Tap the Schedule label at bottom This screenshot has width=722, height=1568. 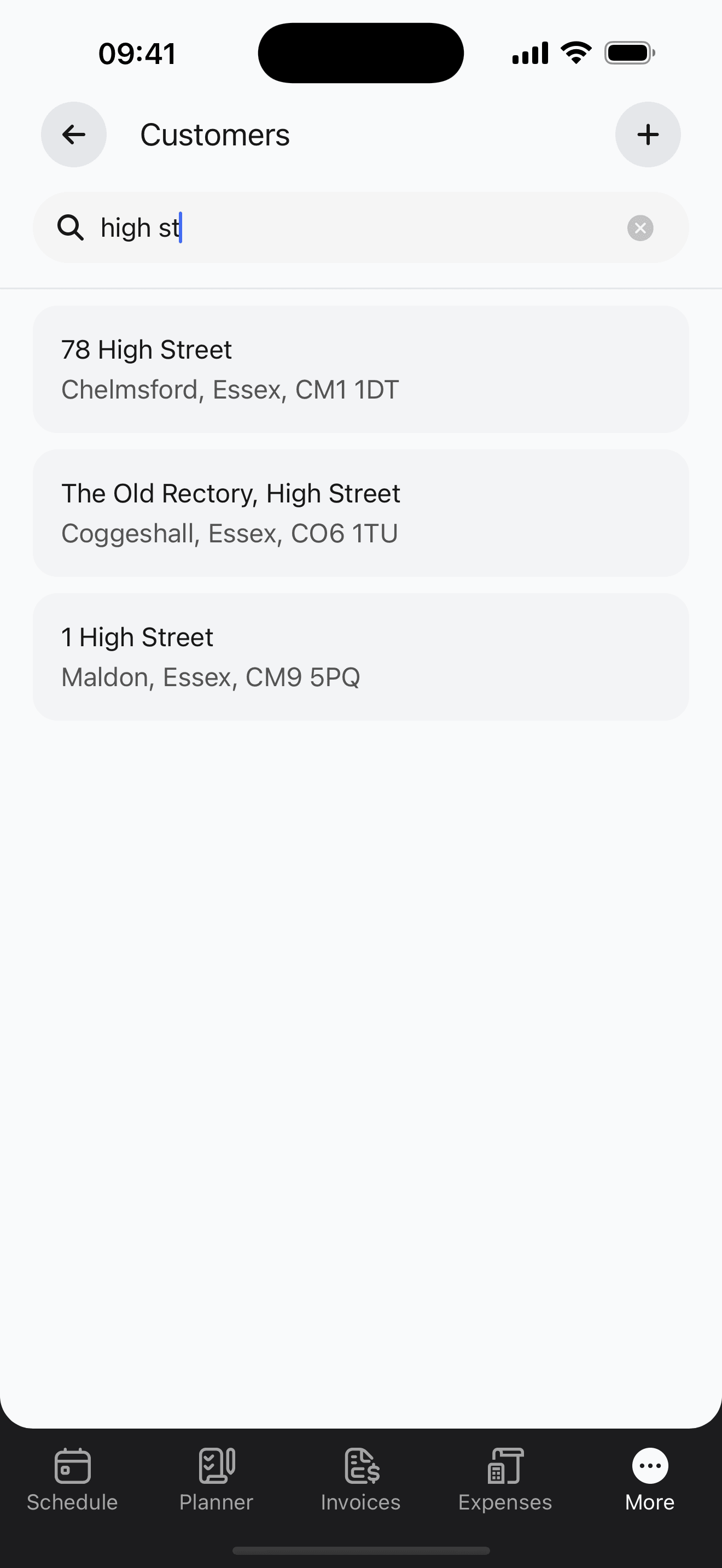(72, 1501)
